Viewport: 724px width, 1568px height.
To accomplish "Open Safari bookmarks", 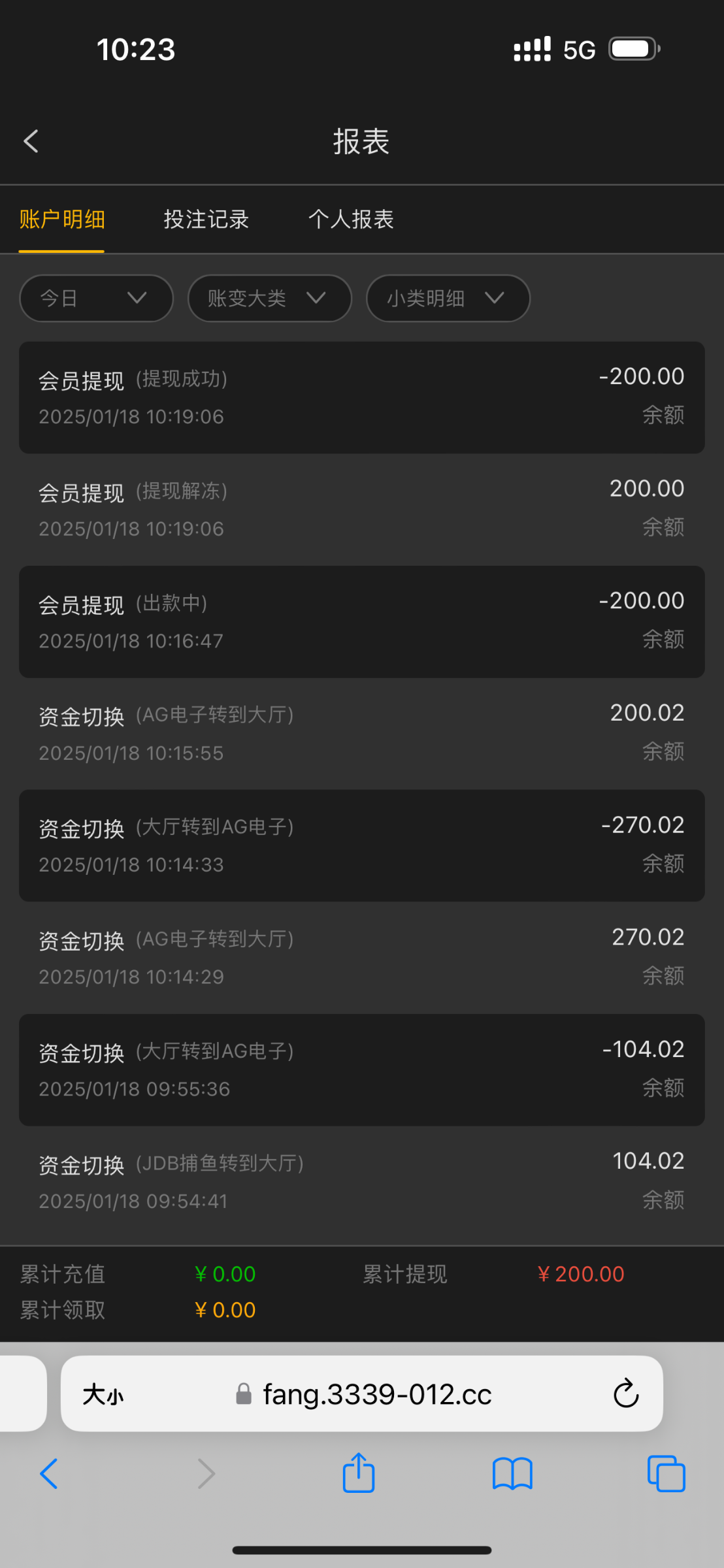I will click(513, 1474).
